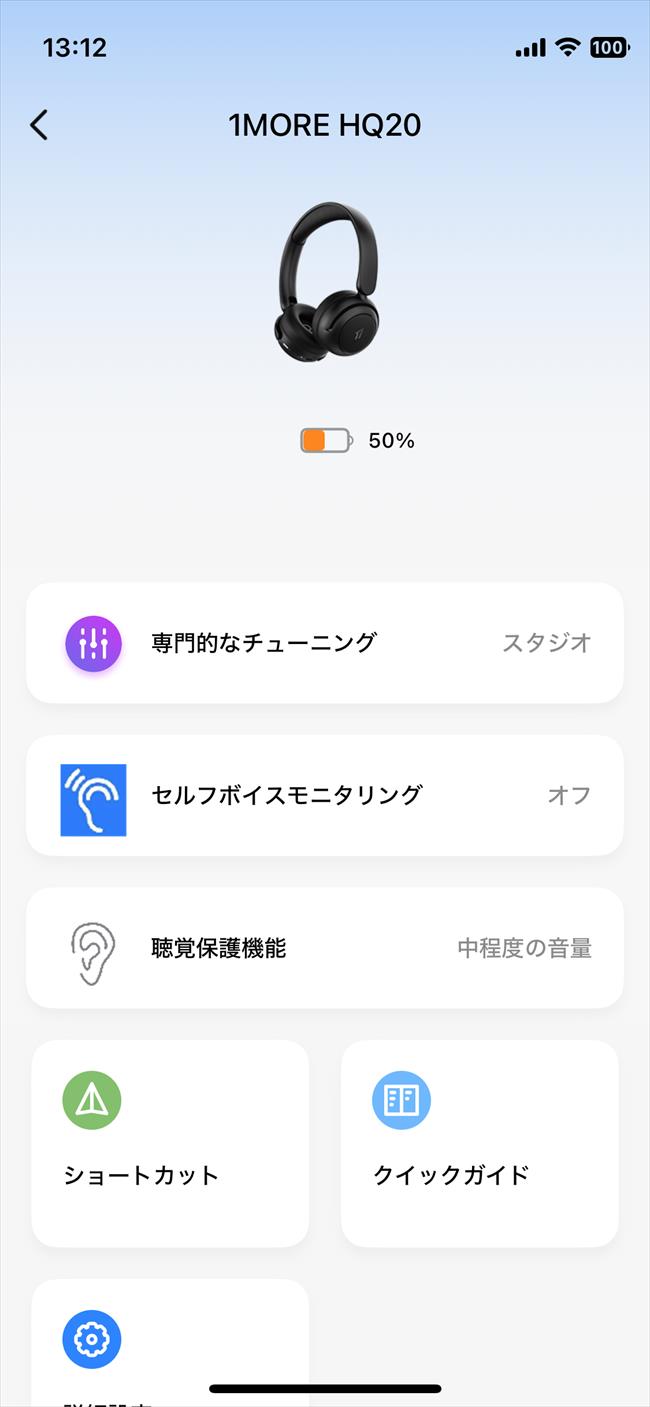This screenshot has height=1407, width=650.
Task: Open the クイックガイド card
Action: [480, 1143]
